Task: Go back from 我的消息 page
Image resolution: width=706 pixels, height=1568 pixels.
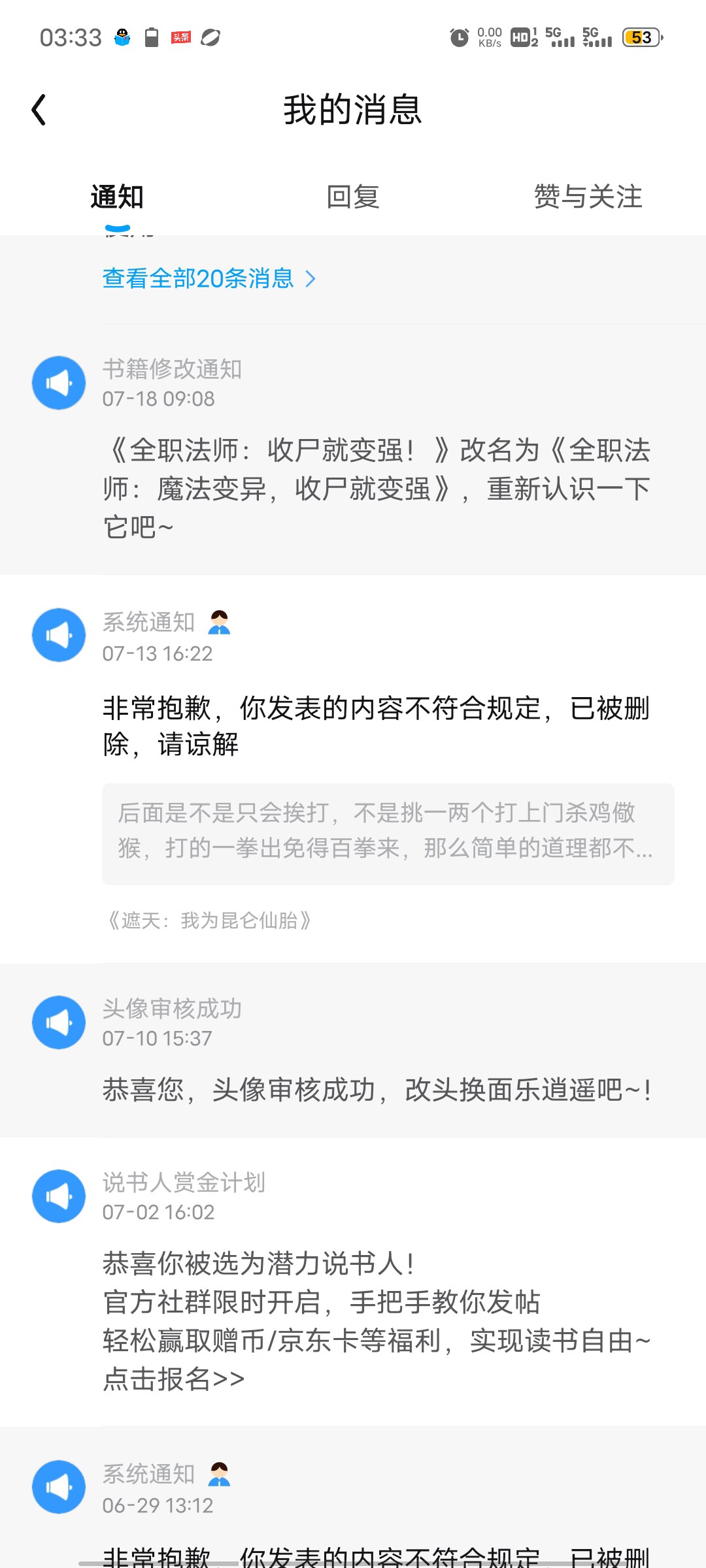Action: point(39,110)
